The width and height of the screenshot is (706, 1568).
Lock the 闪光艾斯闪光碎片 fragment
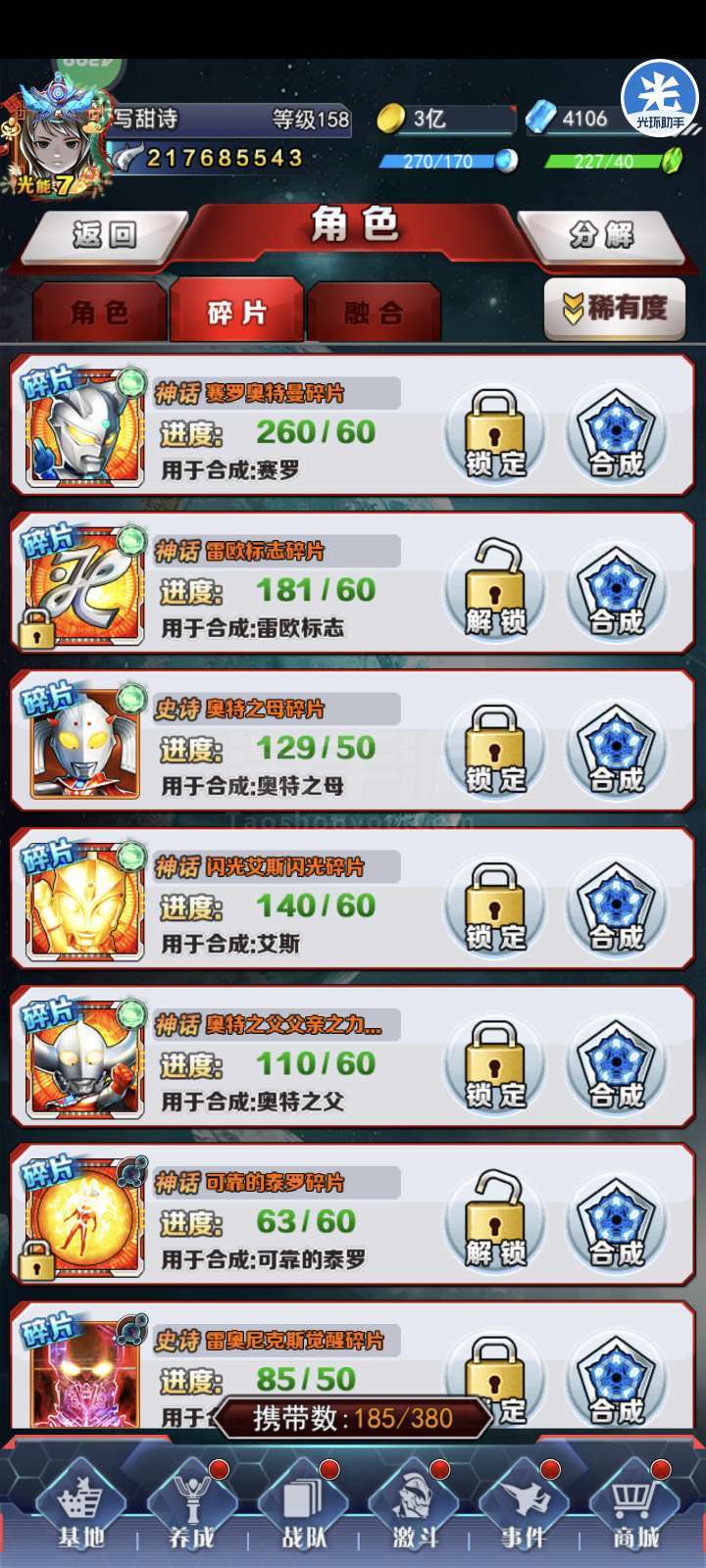pos(495,907)
